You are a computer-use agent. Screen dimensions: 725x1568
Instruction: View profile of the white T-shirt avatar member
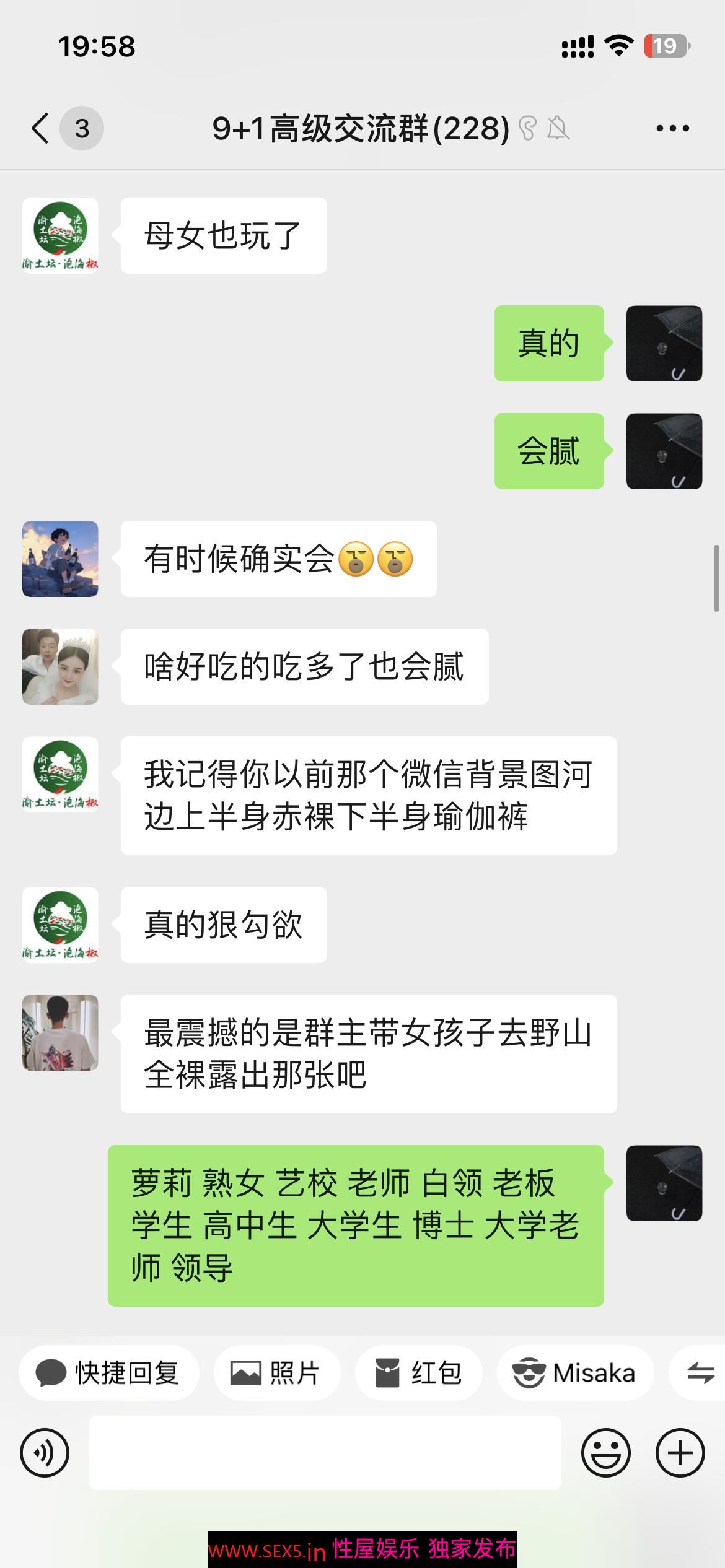60,1032
